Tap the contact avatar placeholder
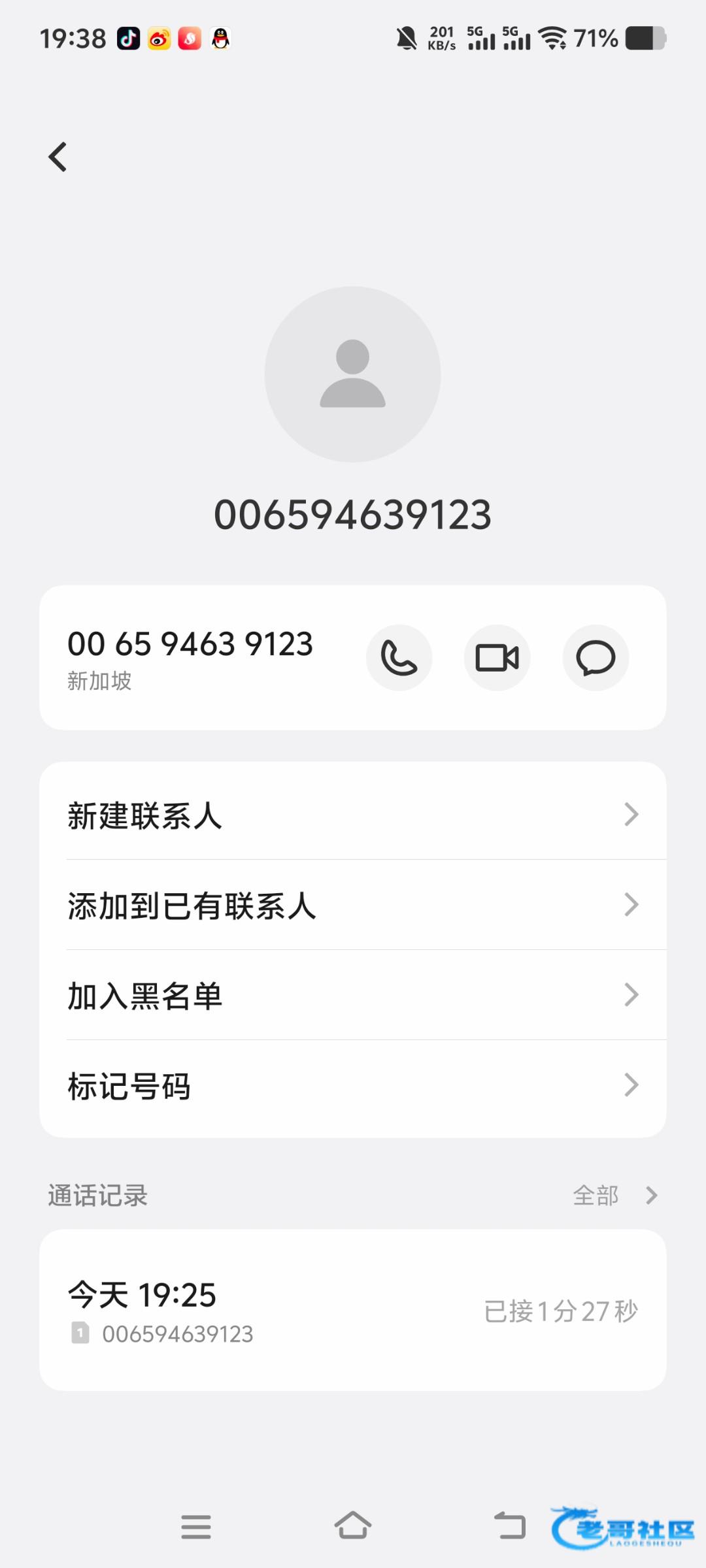706x1568 pixels. (352, 374)
